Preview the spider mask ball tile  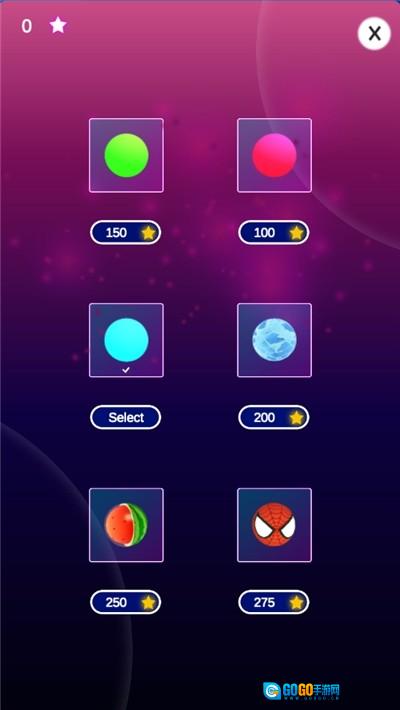[x=275, y=525]
